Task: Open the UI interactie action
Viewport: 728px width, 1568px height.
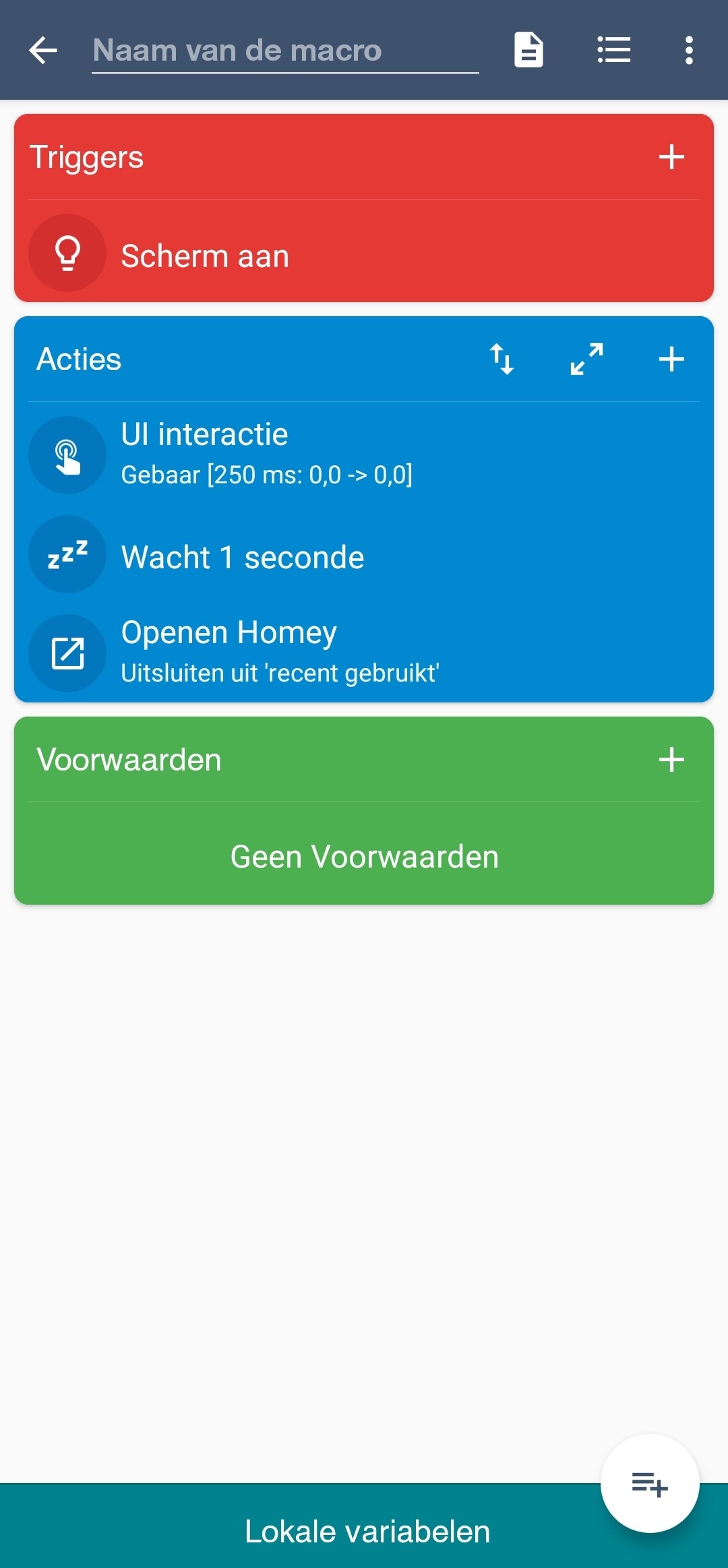Action: click(x=266, y=454)
